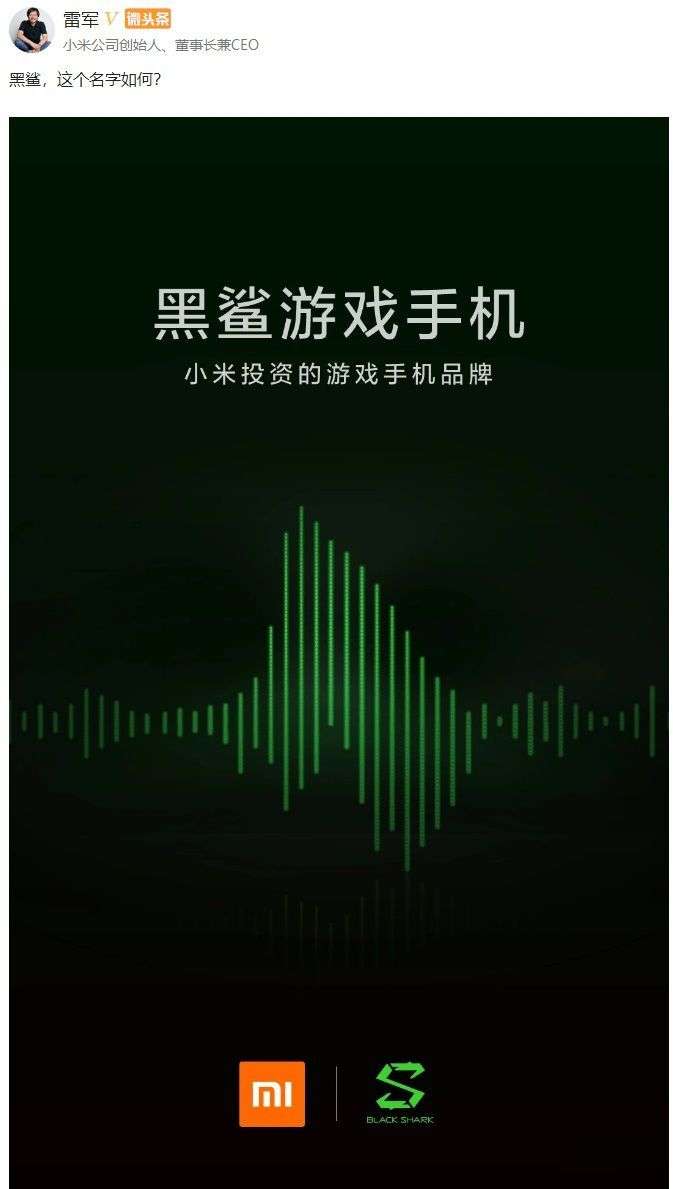The height and width of the screenshot is (1189, 673).
Task: Open the 黑鲨游戏手机 poster image
Action: click(339, 650)
